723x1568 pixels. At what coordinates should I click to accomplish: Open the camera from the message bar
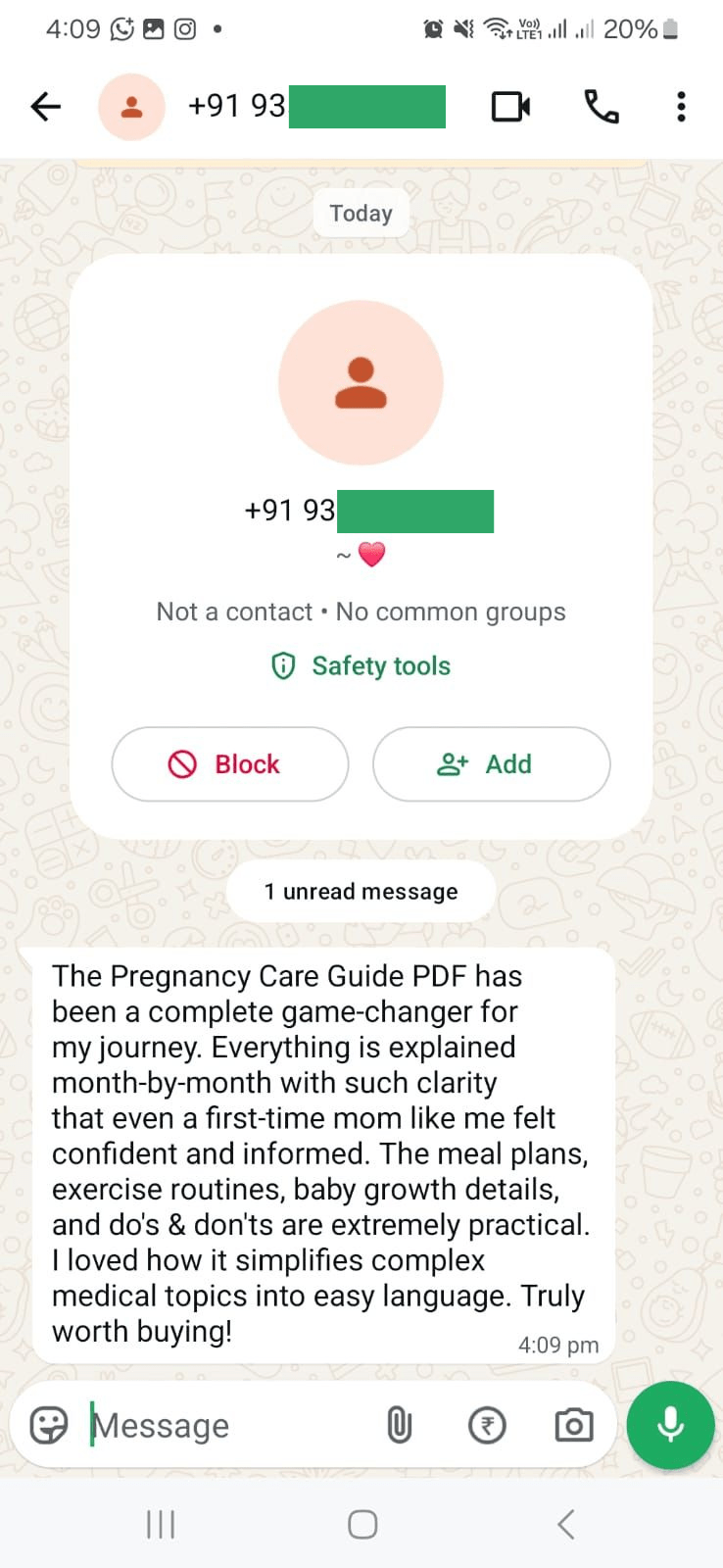(573, 1425)
